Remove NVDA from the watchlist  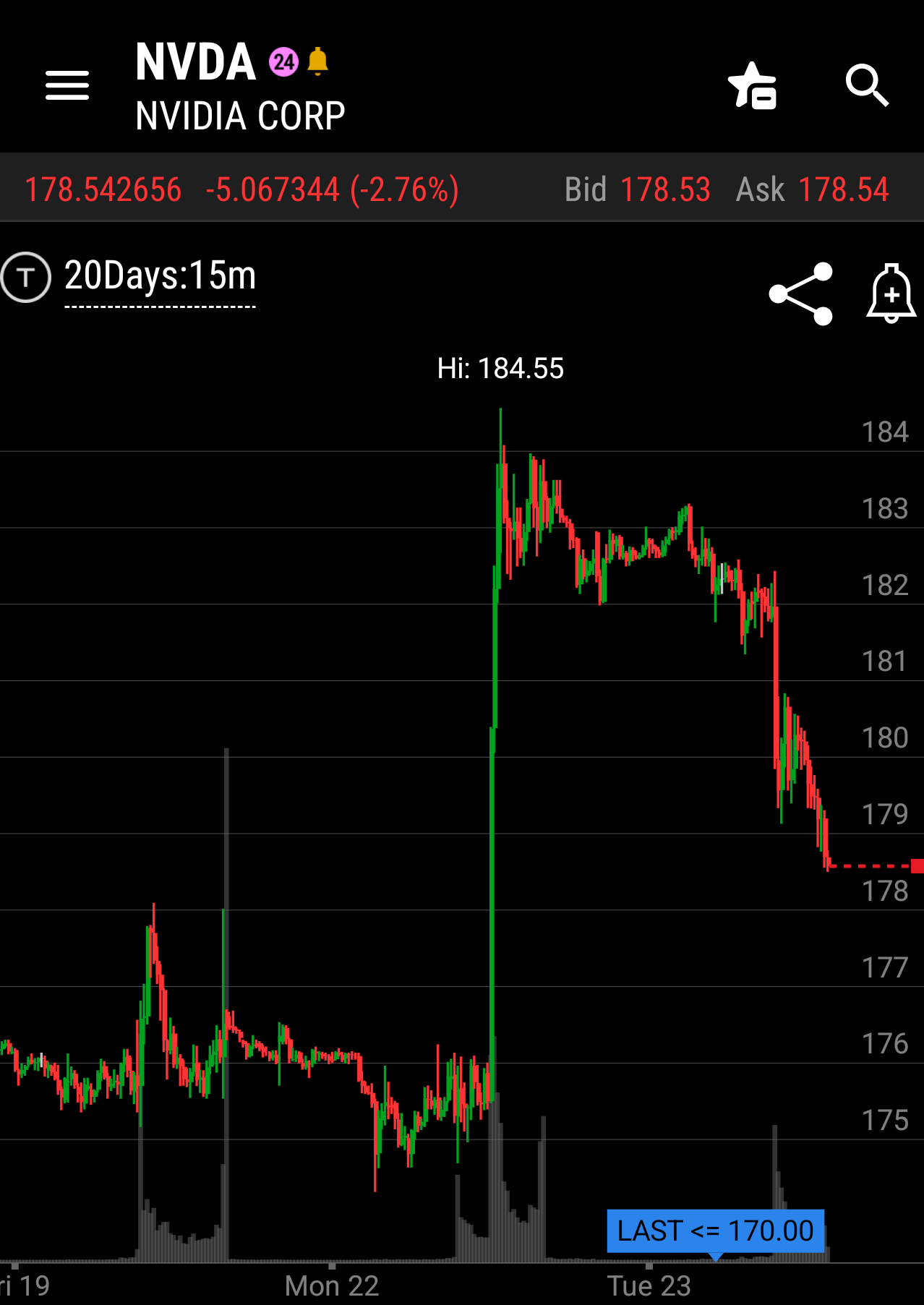click(x=753, y=85)
